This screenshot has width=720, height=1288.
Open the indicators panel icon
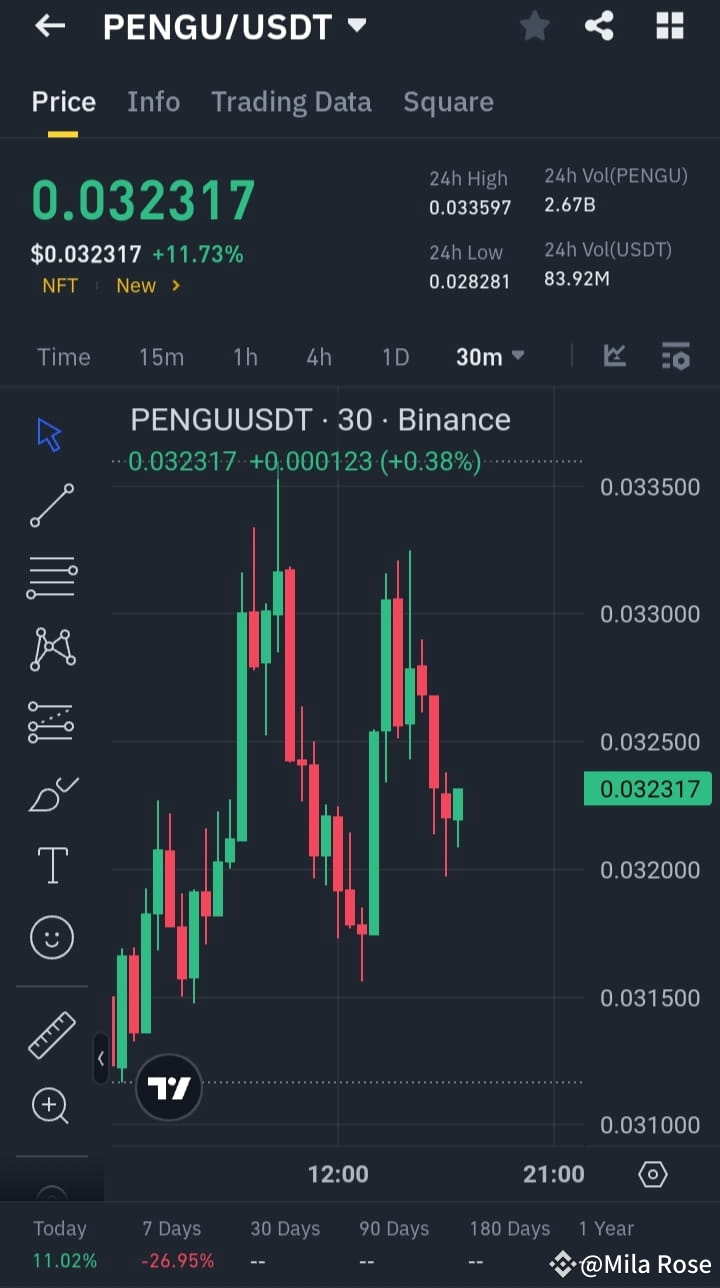coord(676,356)
